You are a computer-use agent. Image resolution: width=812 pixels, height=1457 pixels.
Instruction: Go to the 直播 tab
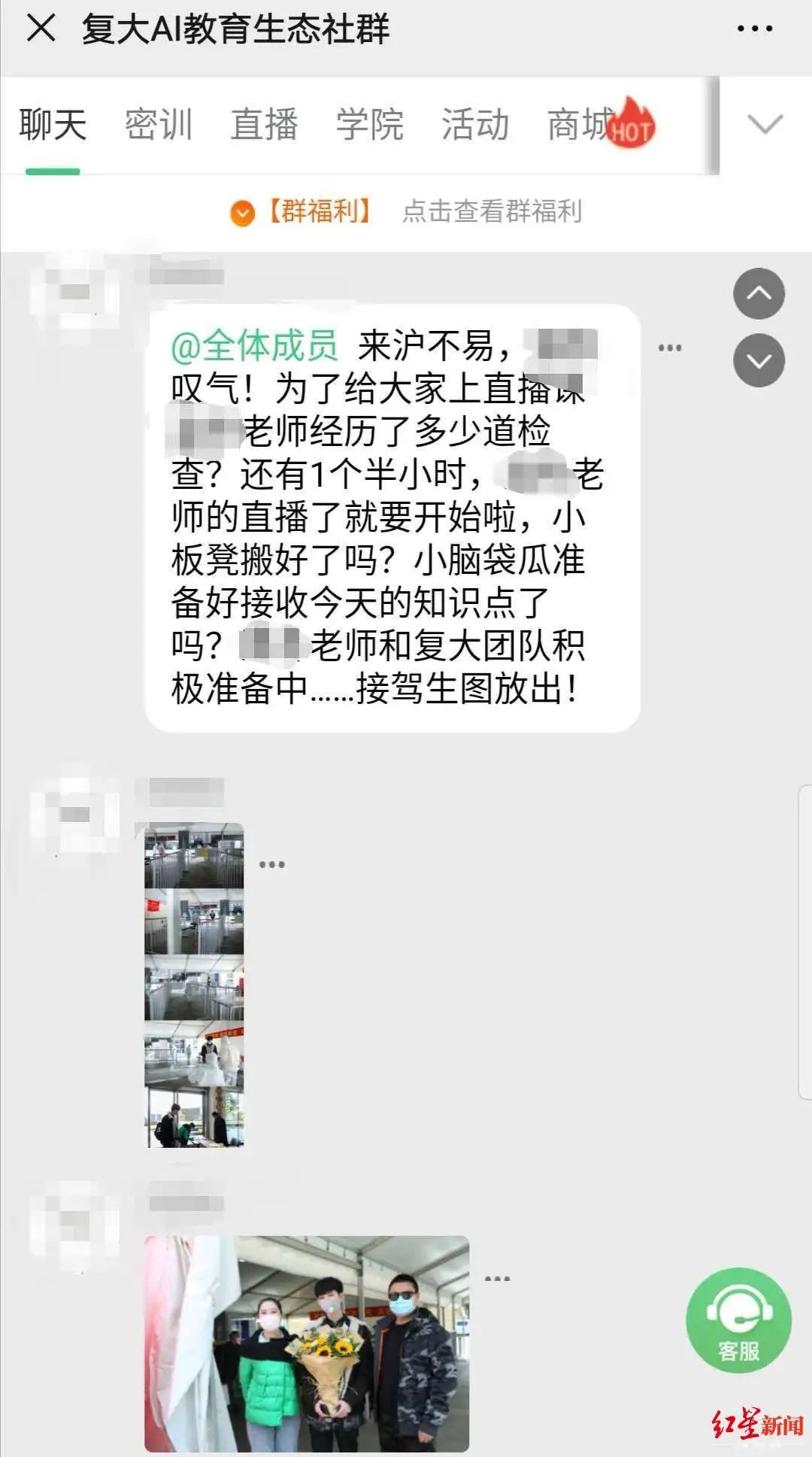point(264,125)
